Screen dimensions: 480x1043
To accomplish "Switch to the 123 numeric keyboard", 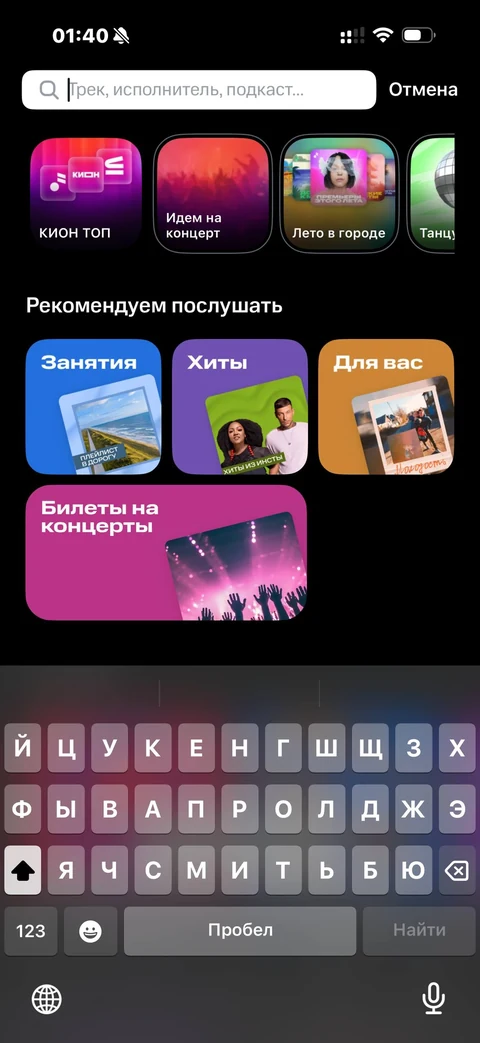I will click(31, 931).
